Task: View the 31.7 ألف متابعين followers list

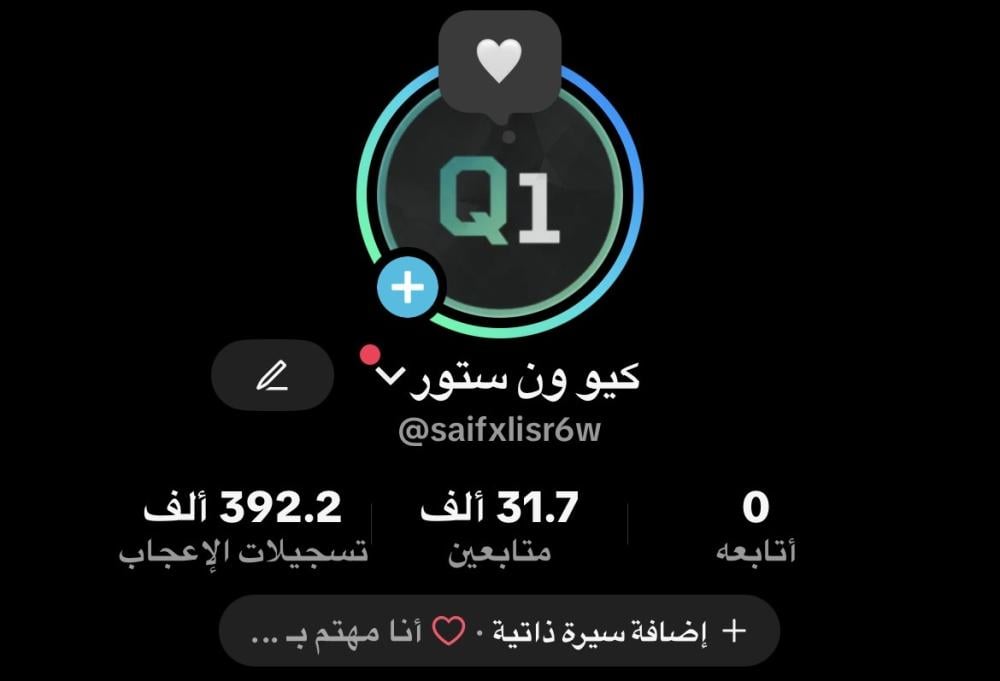Action: [499, 527]
